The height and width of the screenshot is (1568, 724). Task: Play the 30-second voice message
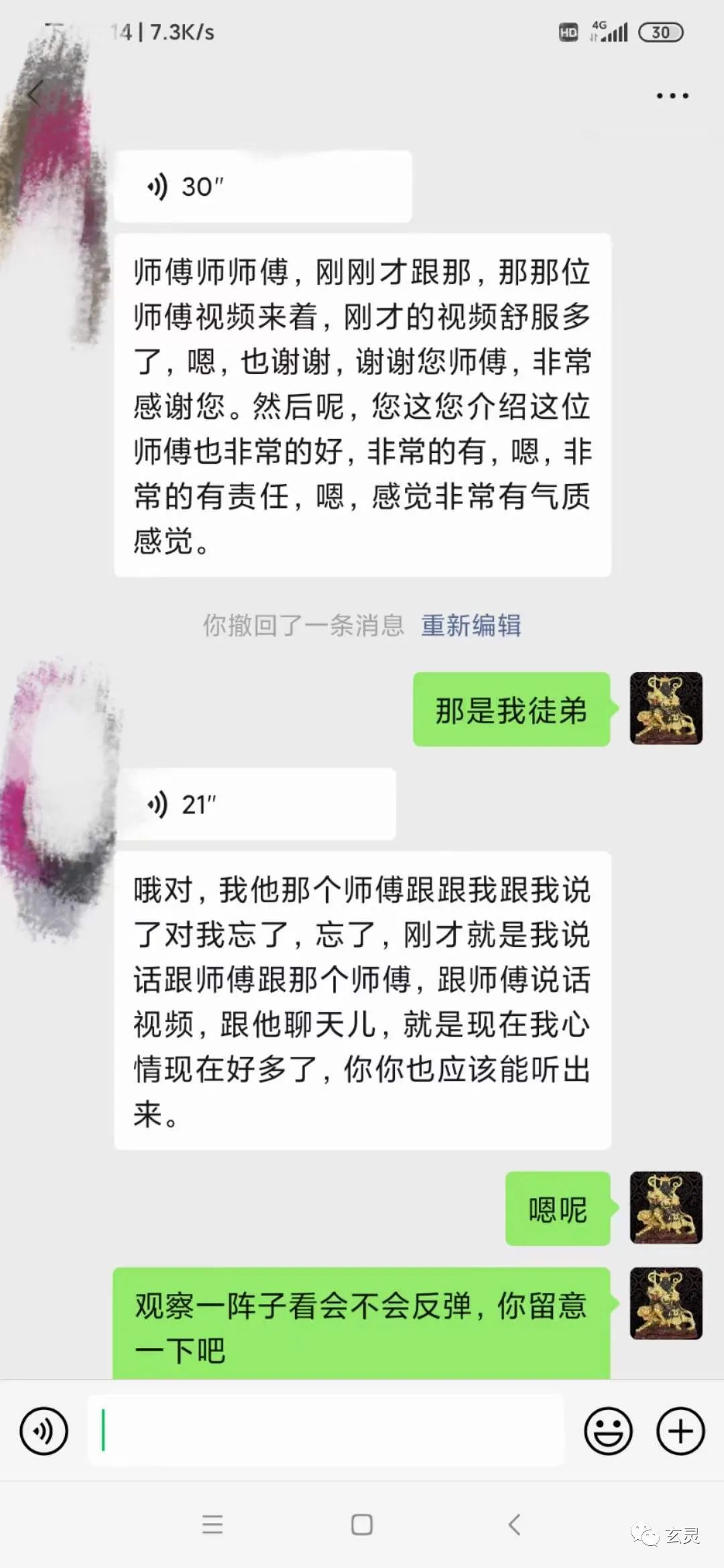[x=262, y=186]
